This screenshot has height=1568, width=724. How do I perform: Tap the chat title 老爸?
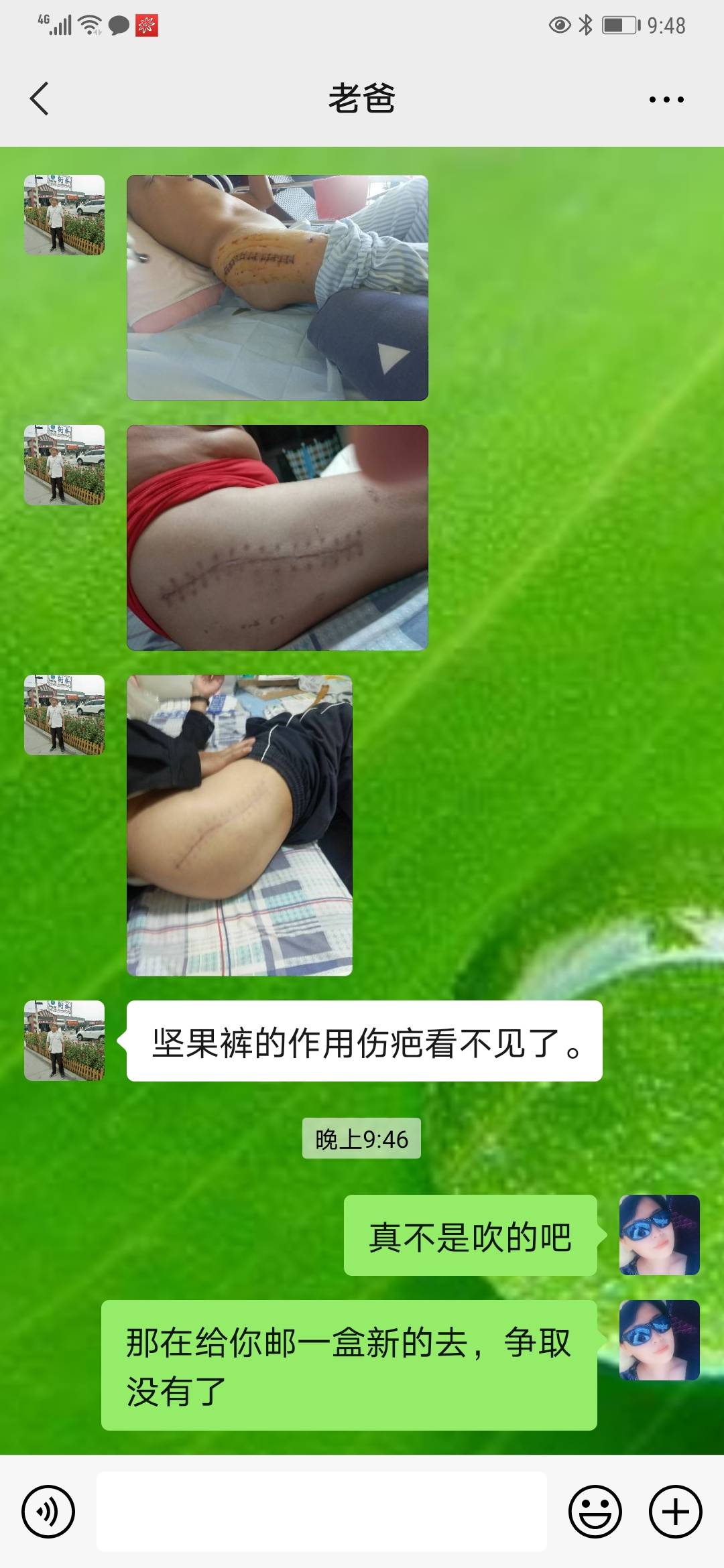coord(362,99)
